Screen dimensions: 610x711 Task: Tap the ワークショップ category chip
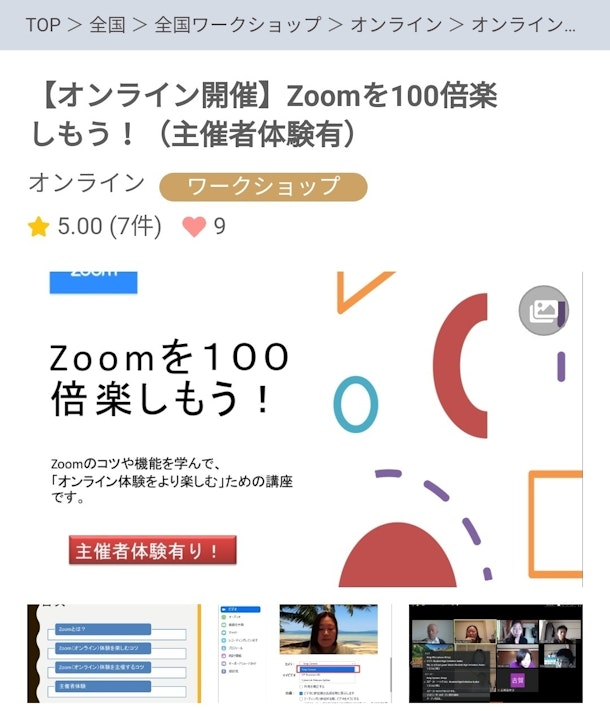263,186
